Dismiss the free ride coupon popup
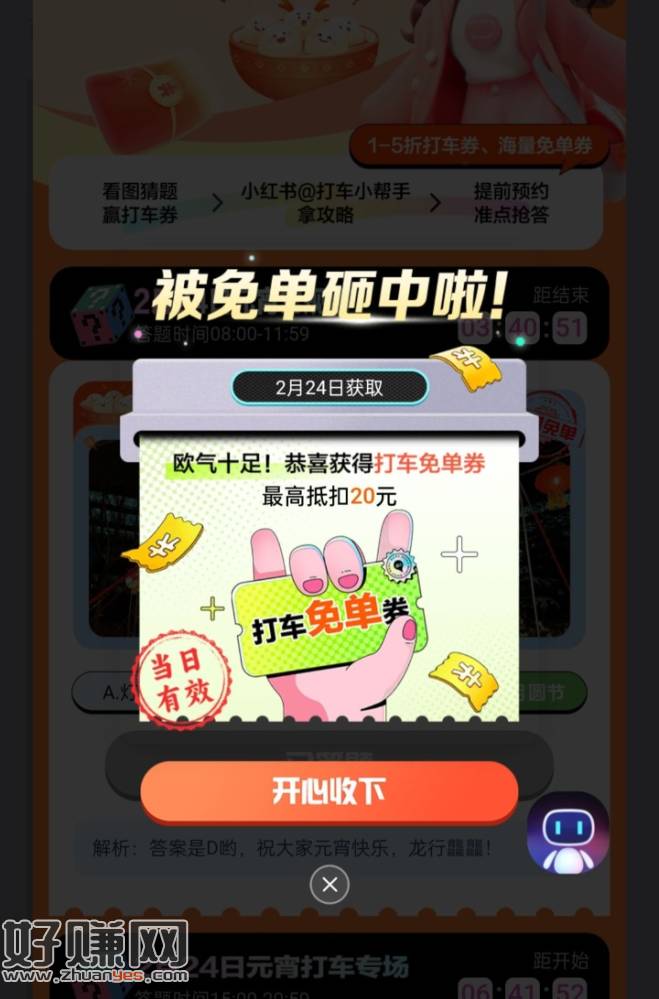 [330, 884]
